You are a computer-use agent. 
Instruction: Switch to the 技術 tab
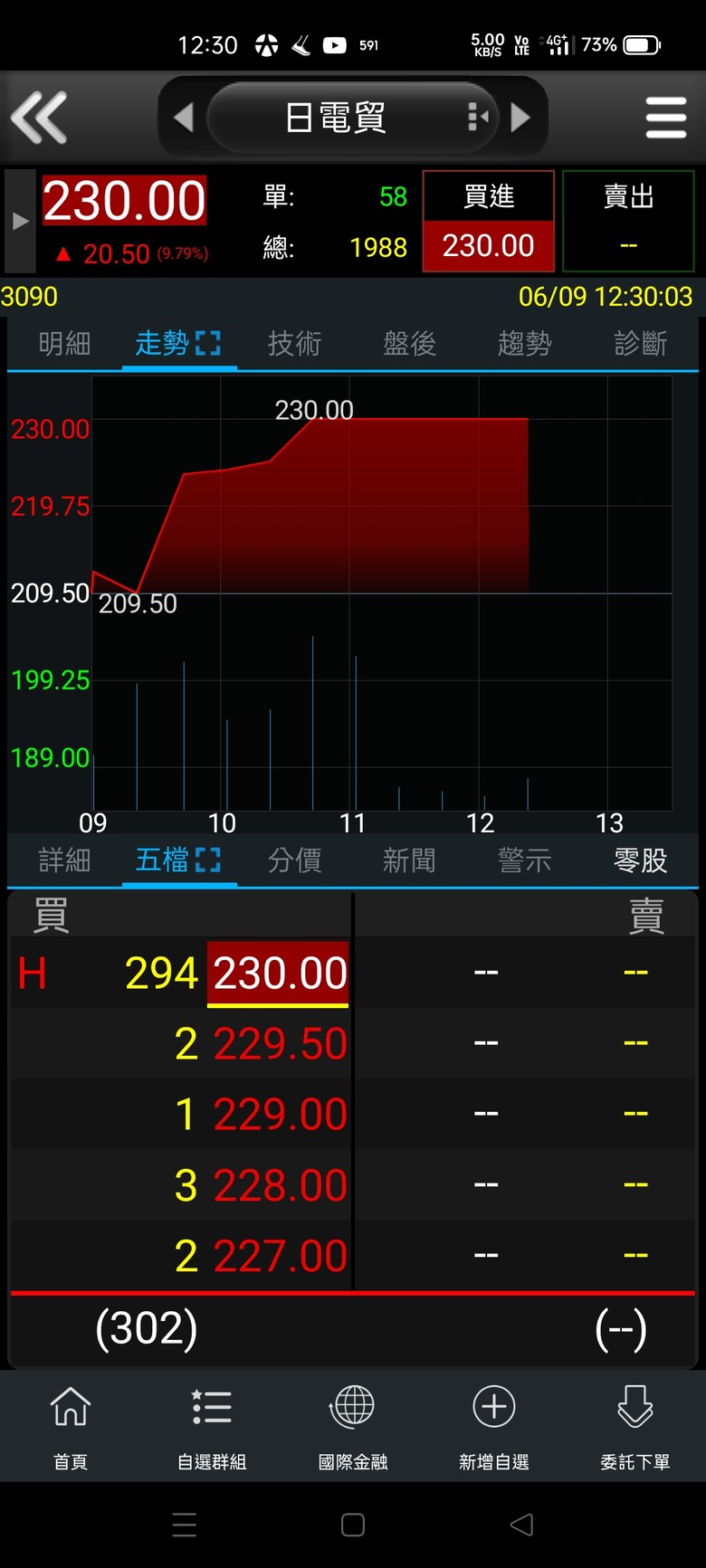pos(294,344)
